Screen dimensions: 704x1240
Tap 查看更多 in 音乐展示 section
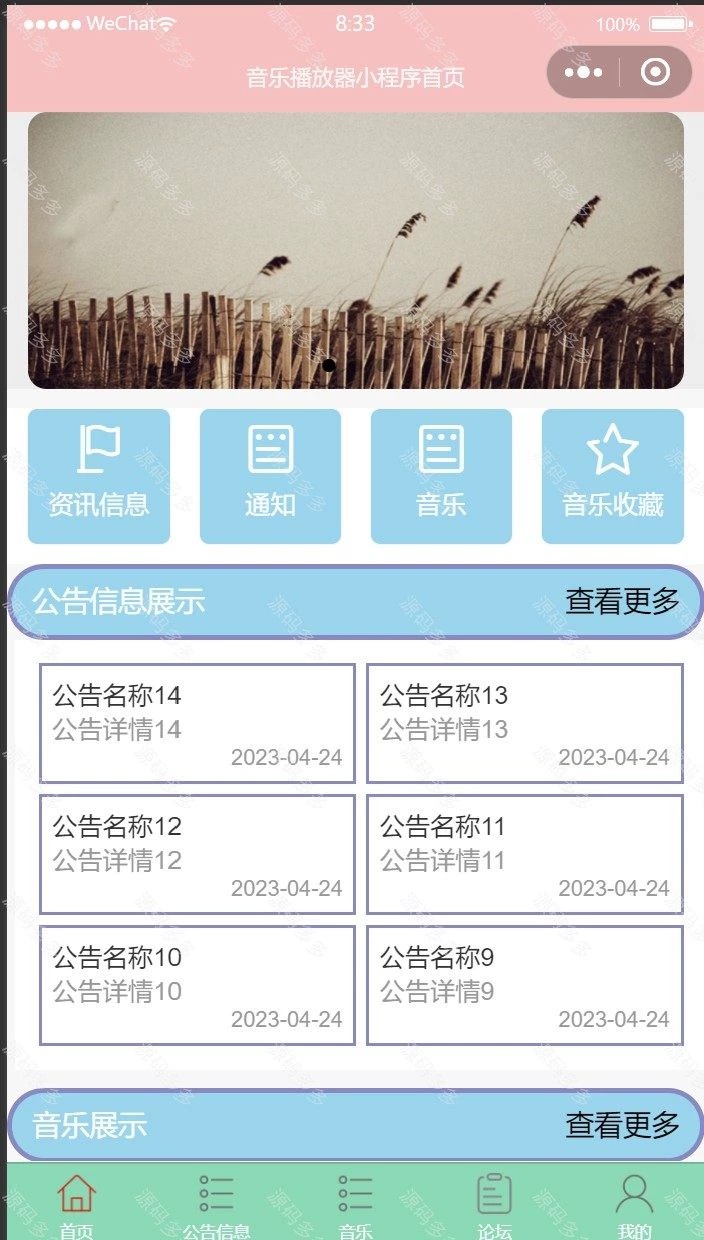point(622,1125)
